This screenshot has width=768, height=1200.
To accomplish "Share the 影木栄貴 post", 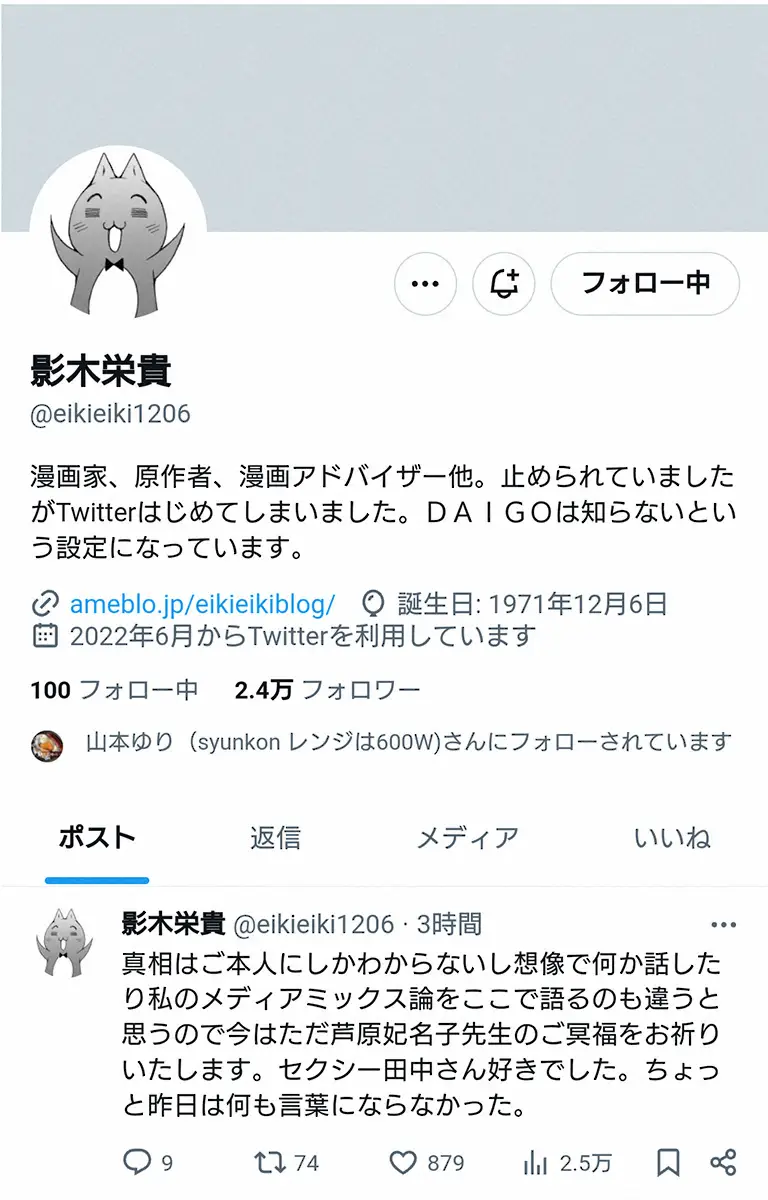I will coord(723,1162).
